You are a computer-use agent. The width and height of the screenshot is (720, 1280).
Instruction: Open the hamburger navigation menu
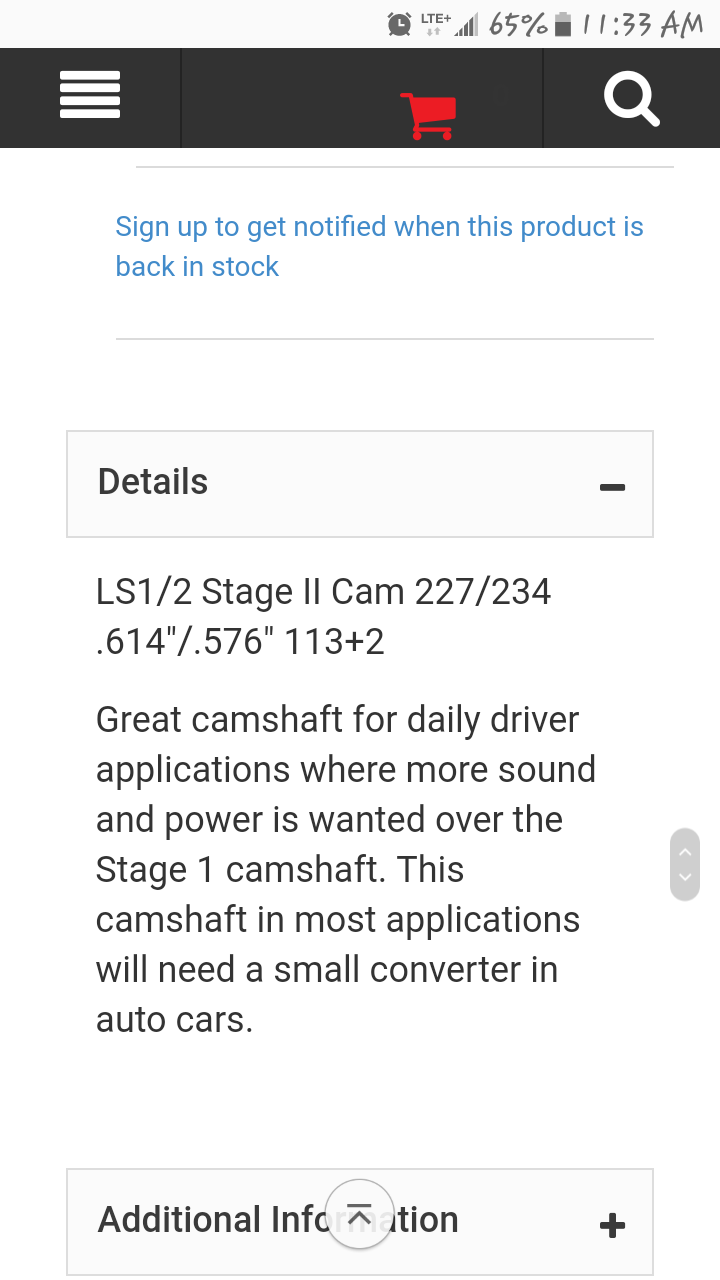90,96
